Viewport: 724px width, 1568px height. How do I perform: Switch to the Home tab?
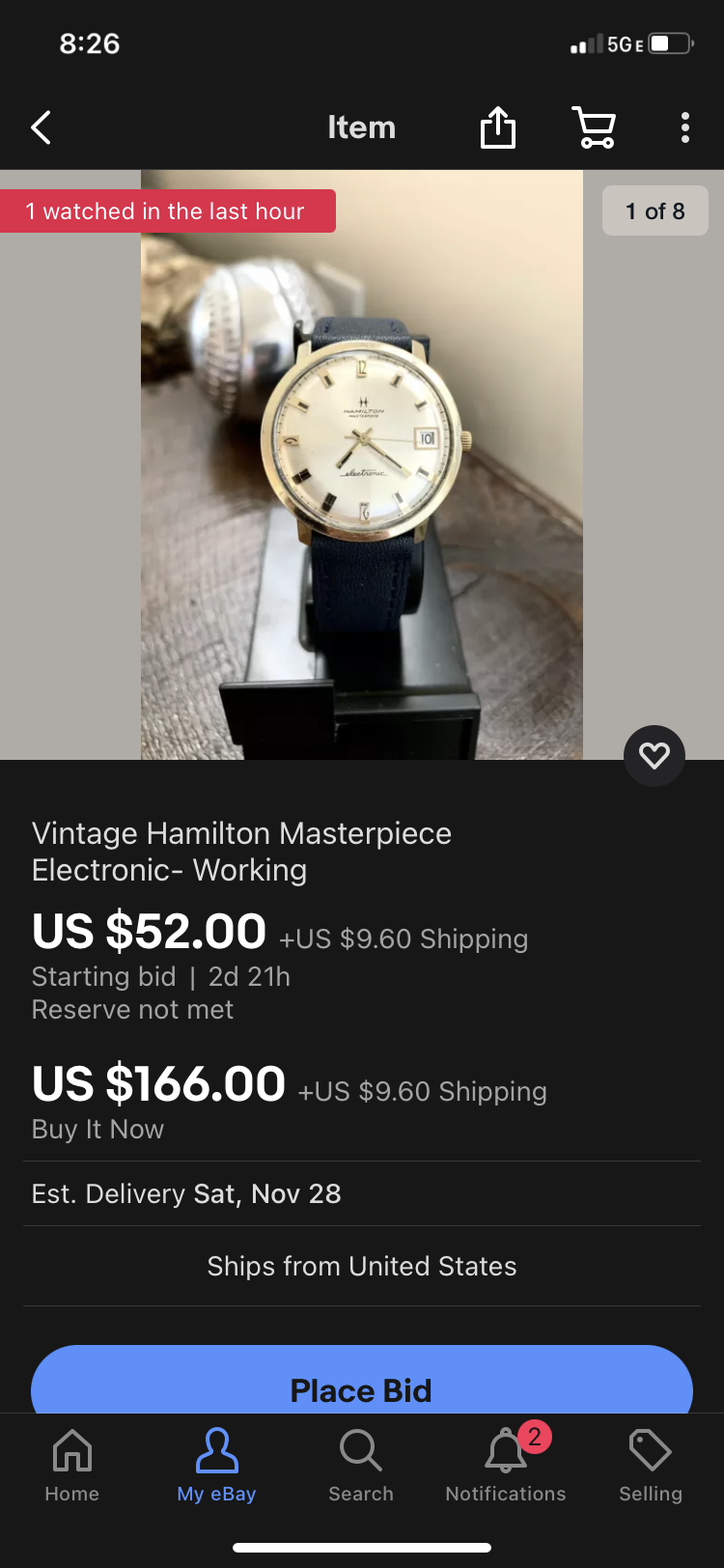[x=72, y=1466]
